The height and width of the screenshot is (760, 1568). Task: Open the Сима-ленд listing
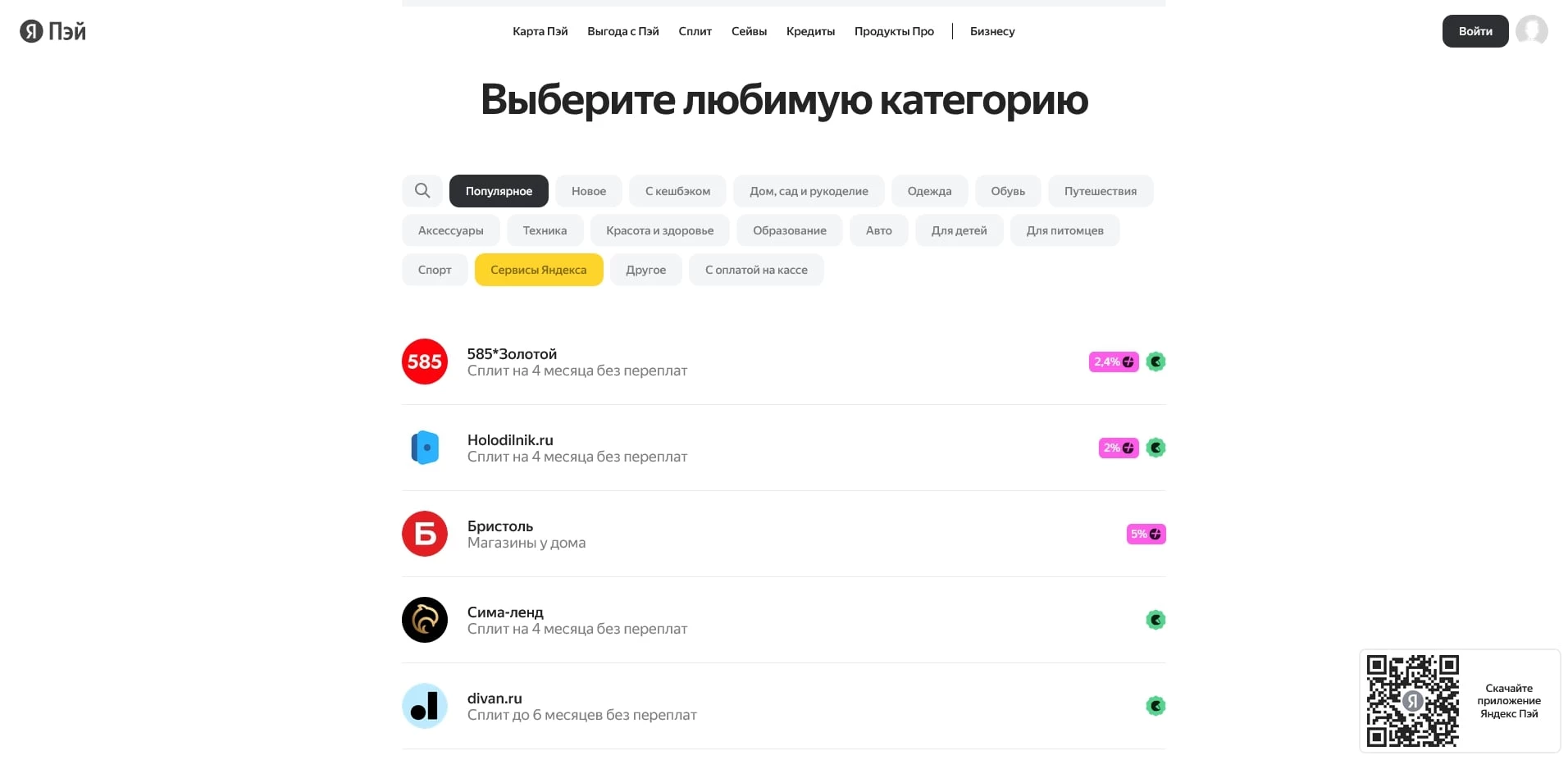coord(577,620)
